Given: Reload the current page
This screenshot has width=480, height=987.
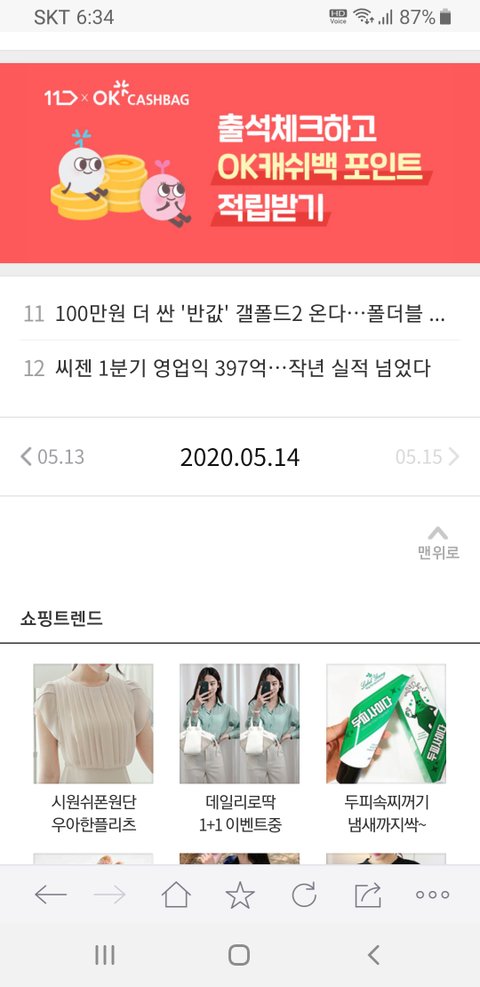Looking at the screenshot, I should pyautogui.click(x=304, y=894).
